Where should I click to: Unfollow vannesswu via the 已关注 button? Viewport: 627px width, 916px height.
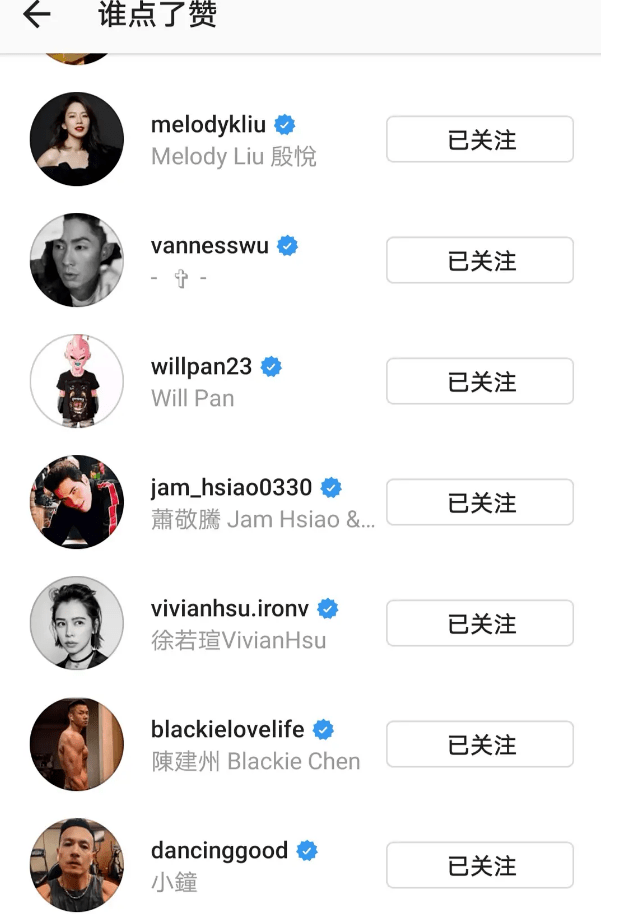click(x=480, y=261)
